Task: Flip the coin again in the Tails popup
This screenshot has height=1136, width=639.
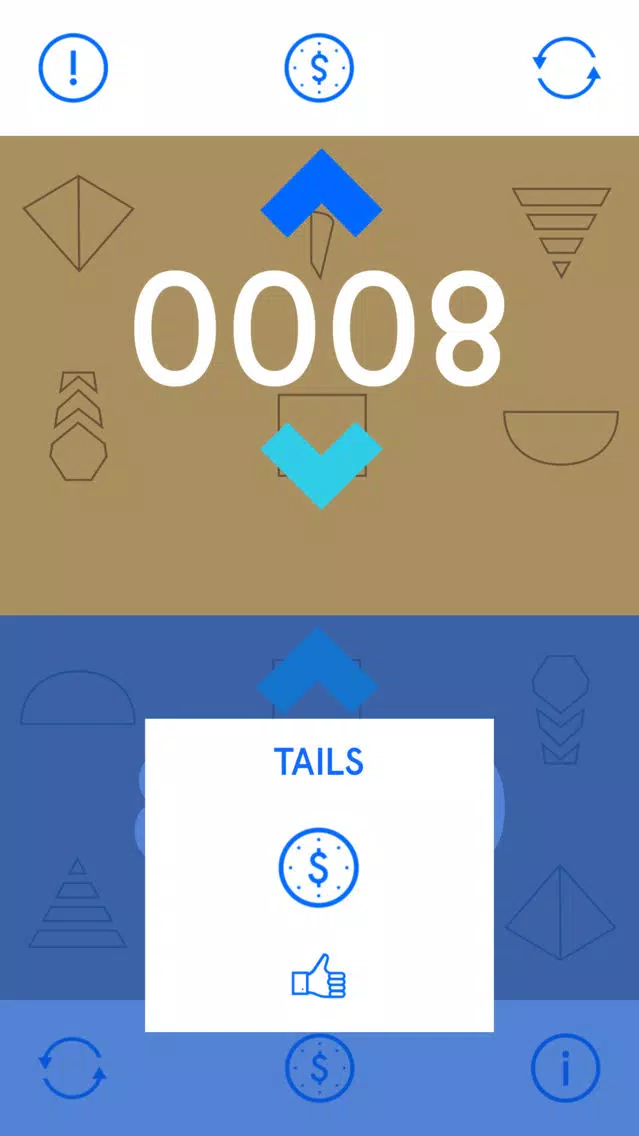Action: pyautogui.click(x=318, y=867)
